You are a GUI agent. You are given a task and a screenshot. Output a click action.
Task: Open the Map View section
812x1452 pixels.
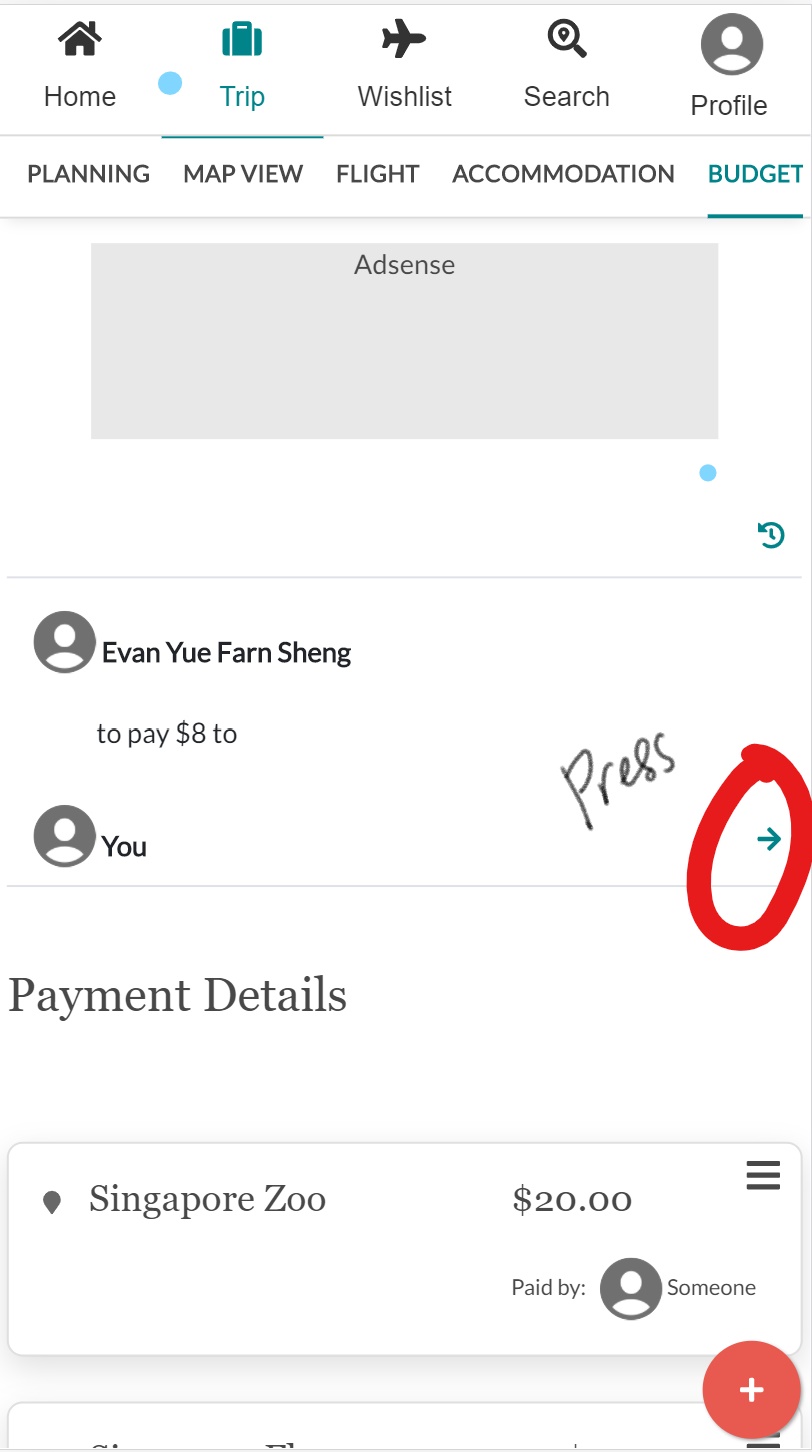pos(243,174)
